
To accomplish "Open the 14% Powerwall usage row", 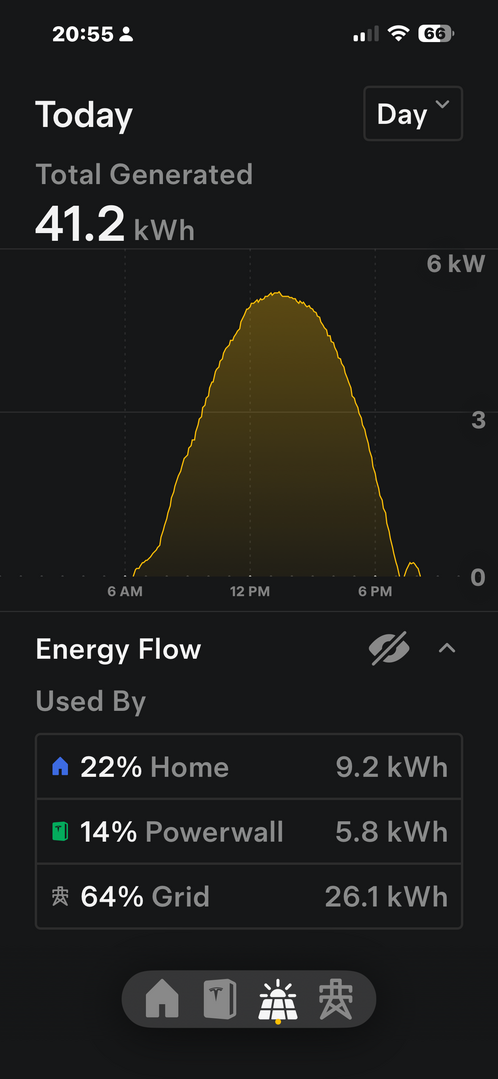I will tap(249, 831).
